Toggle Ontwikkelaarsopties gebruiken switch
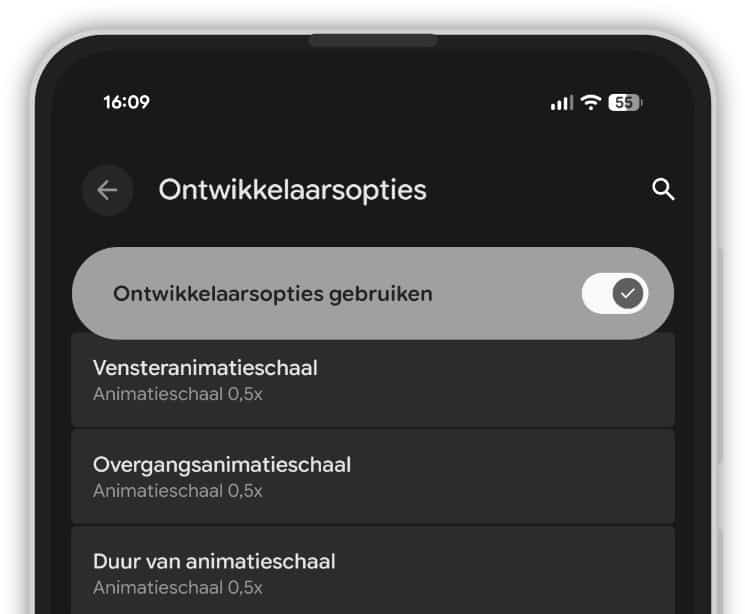 point(615,294)
